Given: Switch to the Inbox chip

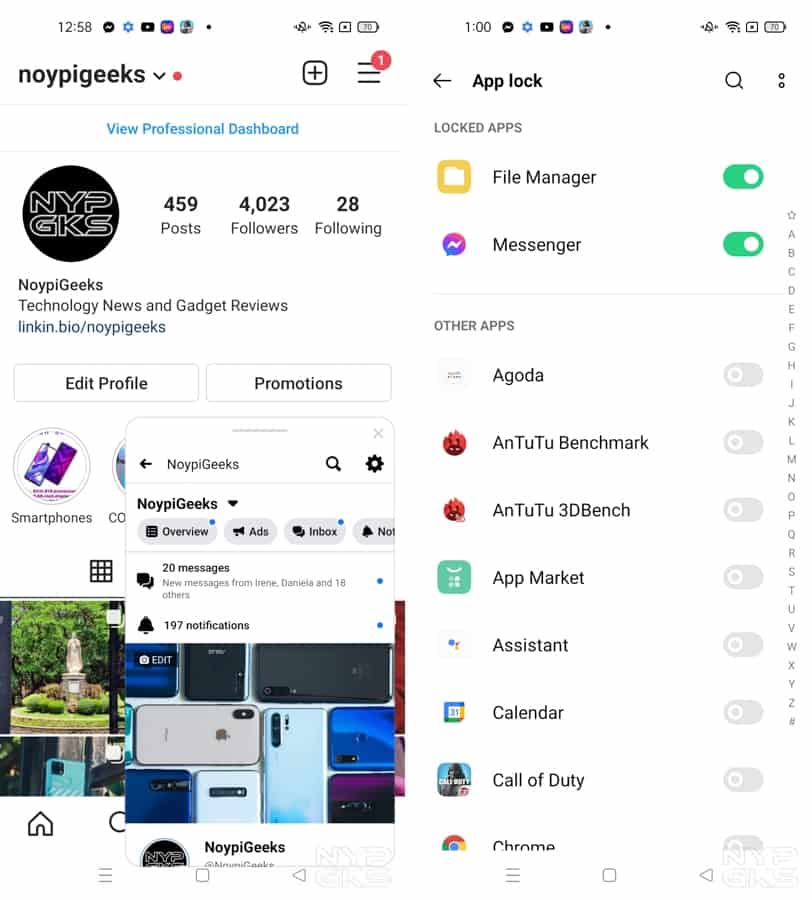Looking at the screenshot, I should point(314,532).
